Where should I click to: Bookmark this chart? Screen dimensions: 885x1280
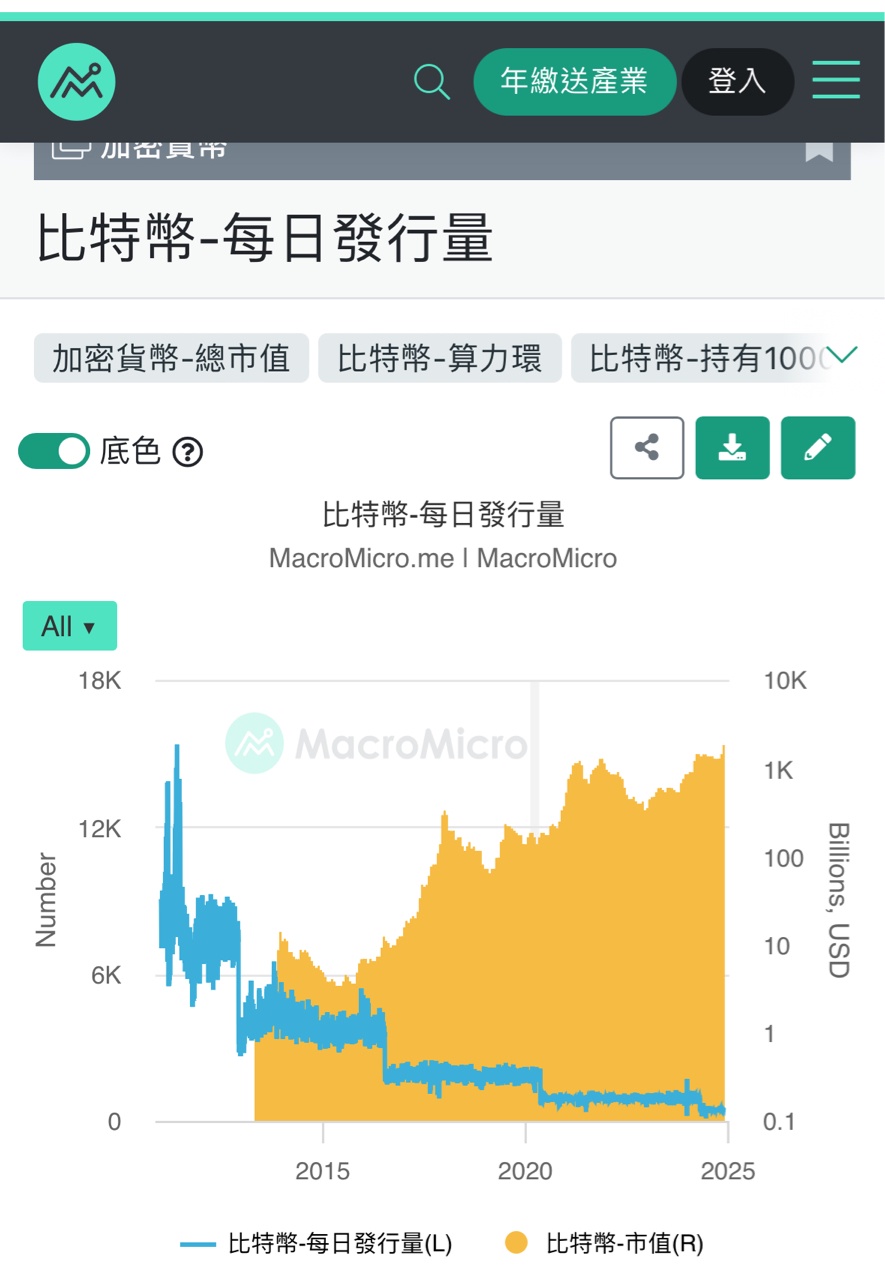coord(819,150)
